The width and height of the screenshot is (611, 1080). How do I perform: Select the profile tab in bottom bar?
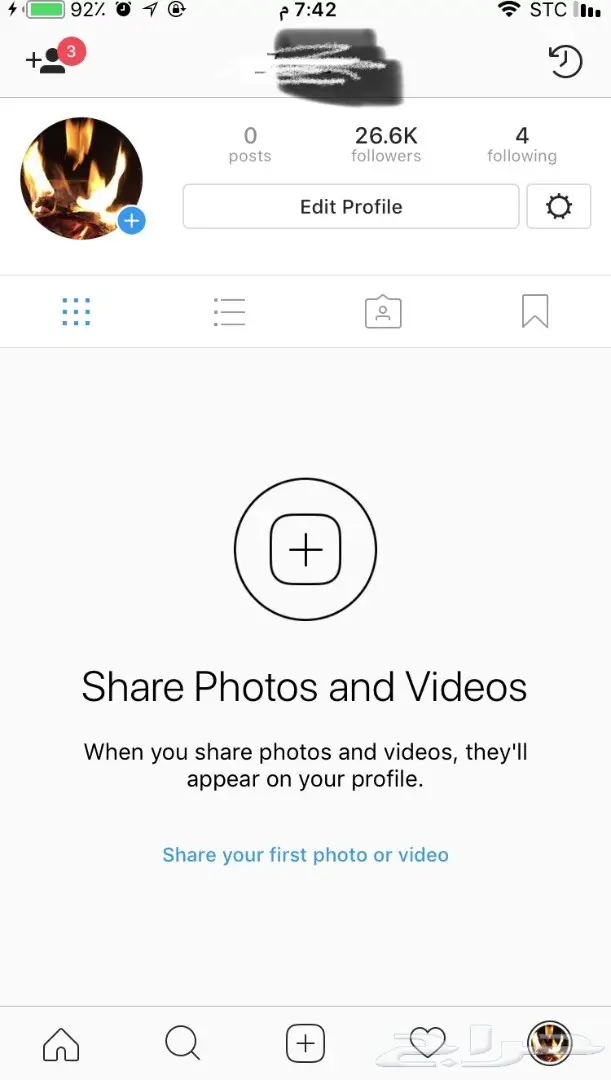[x=549, y=1044]
